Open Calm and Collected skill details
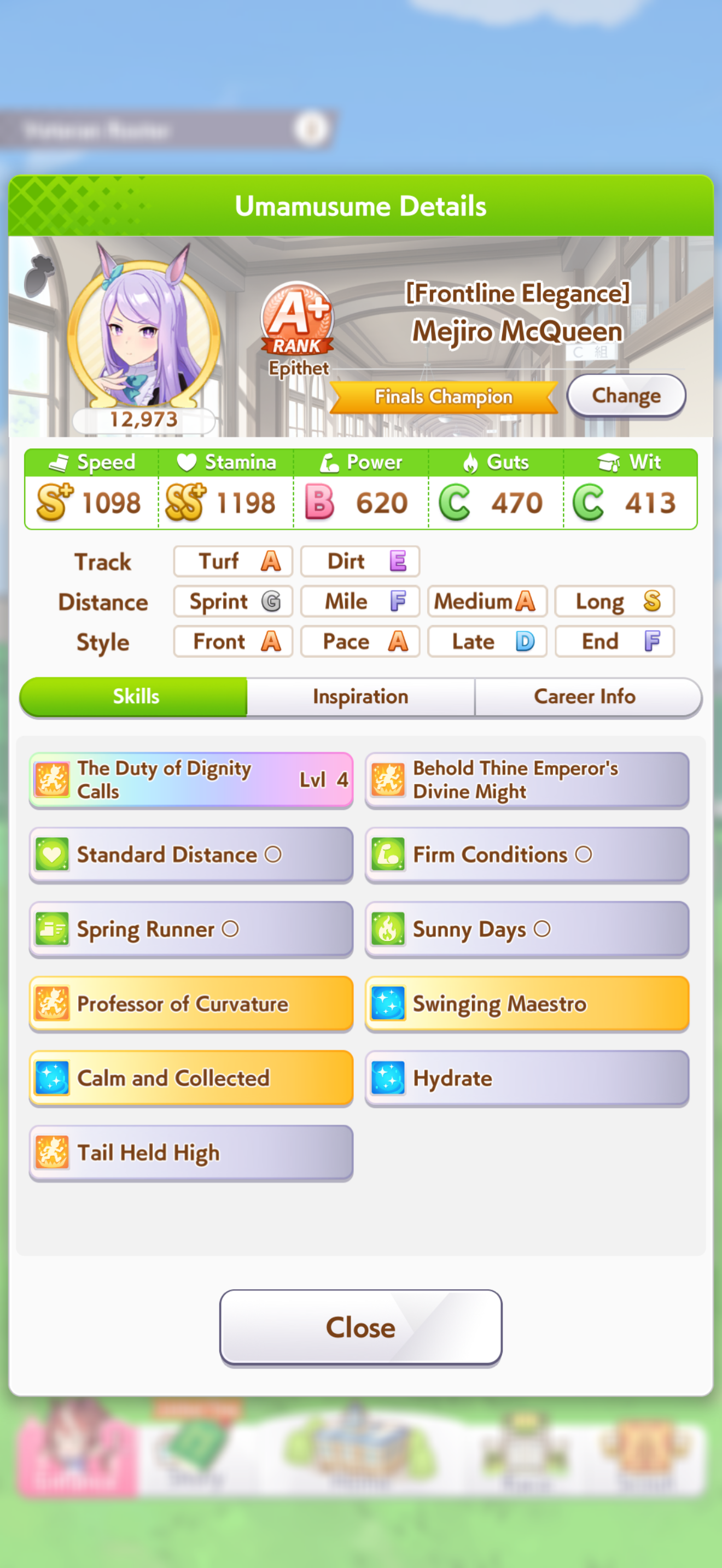 pyautogui.click(x=191, y=1078)
